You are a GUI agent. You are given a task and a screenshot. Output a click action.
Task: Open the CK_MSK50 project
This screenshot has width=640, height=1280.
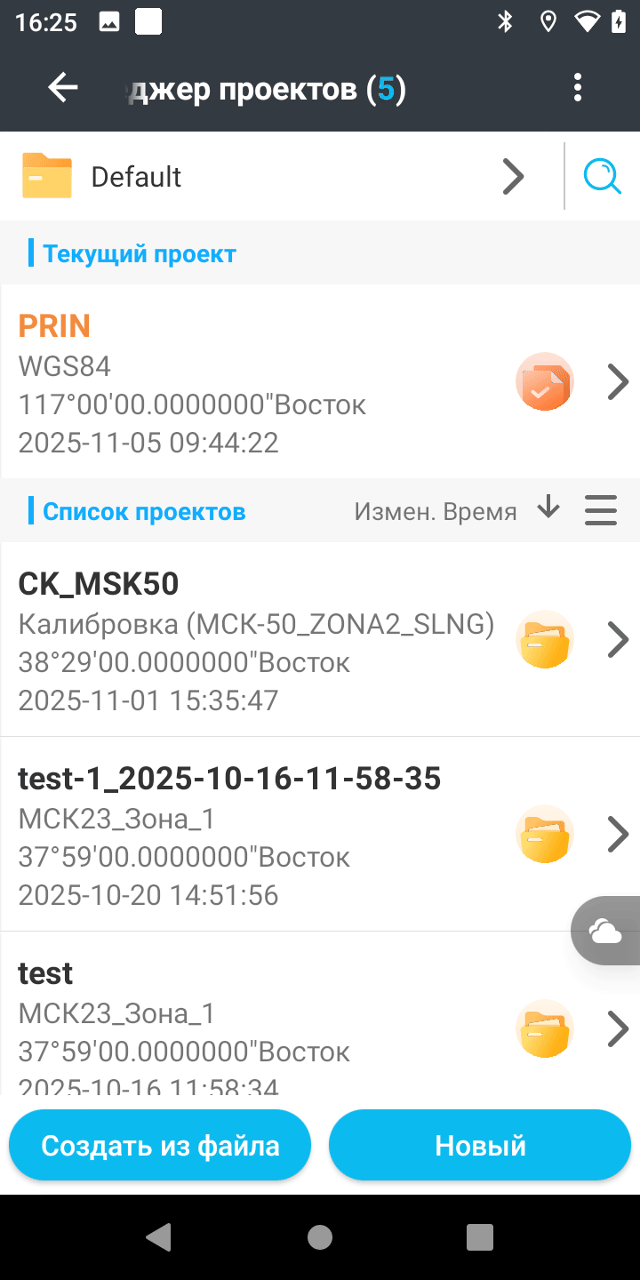250,640
